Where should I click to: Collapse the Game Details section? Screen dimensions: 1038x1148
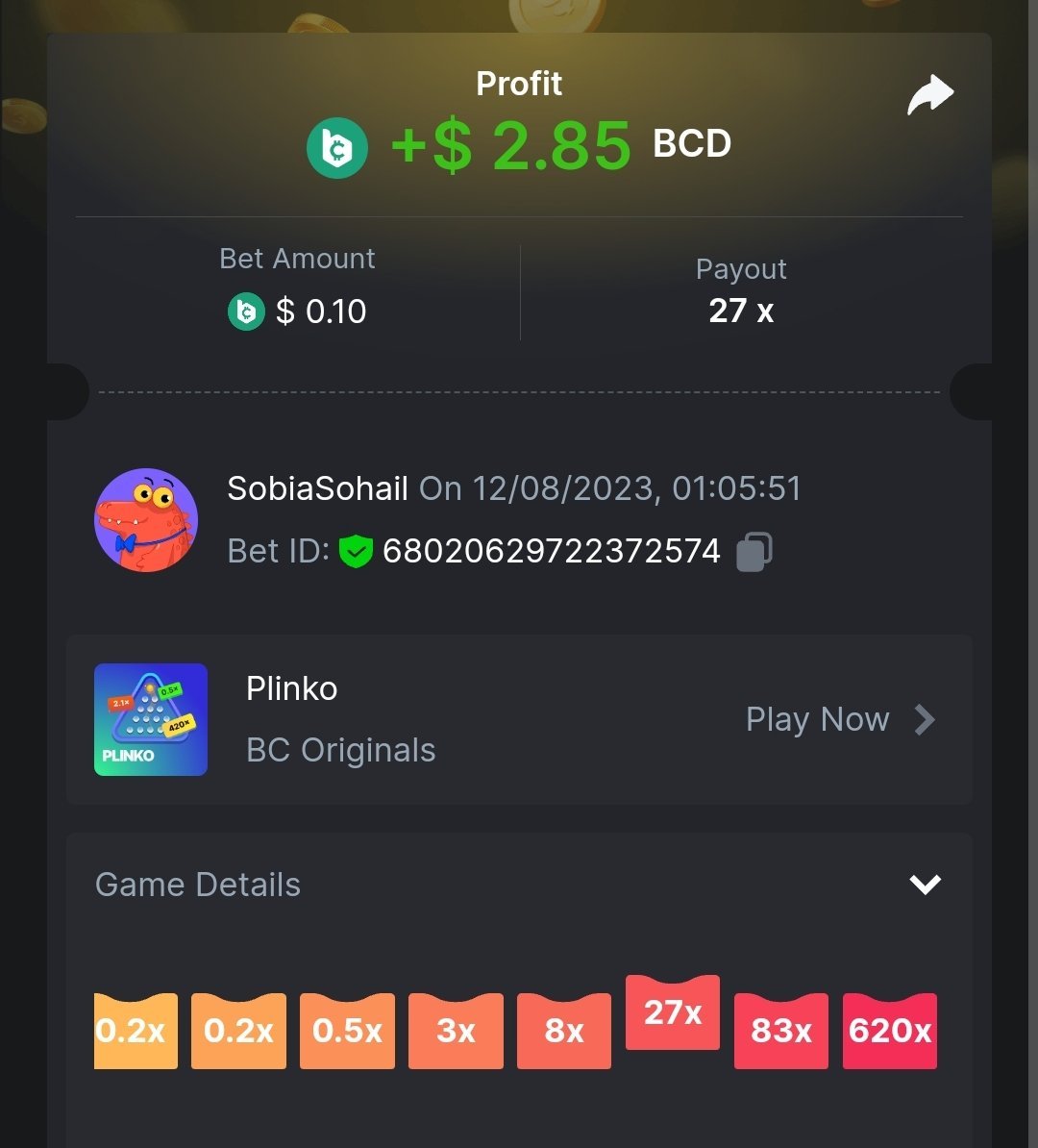pyautogui.click(x=925, y=884)
